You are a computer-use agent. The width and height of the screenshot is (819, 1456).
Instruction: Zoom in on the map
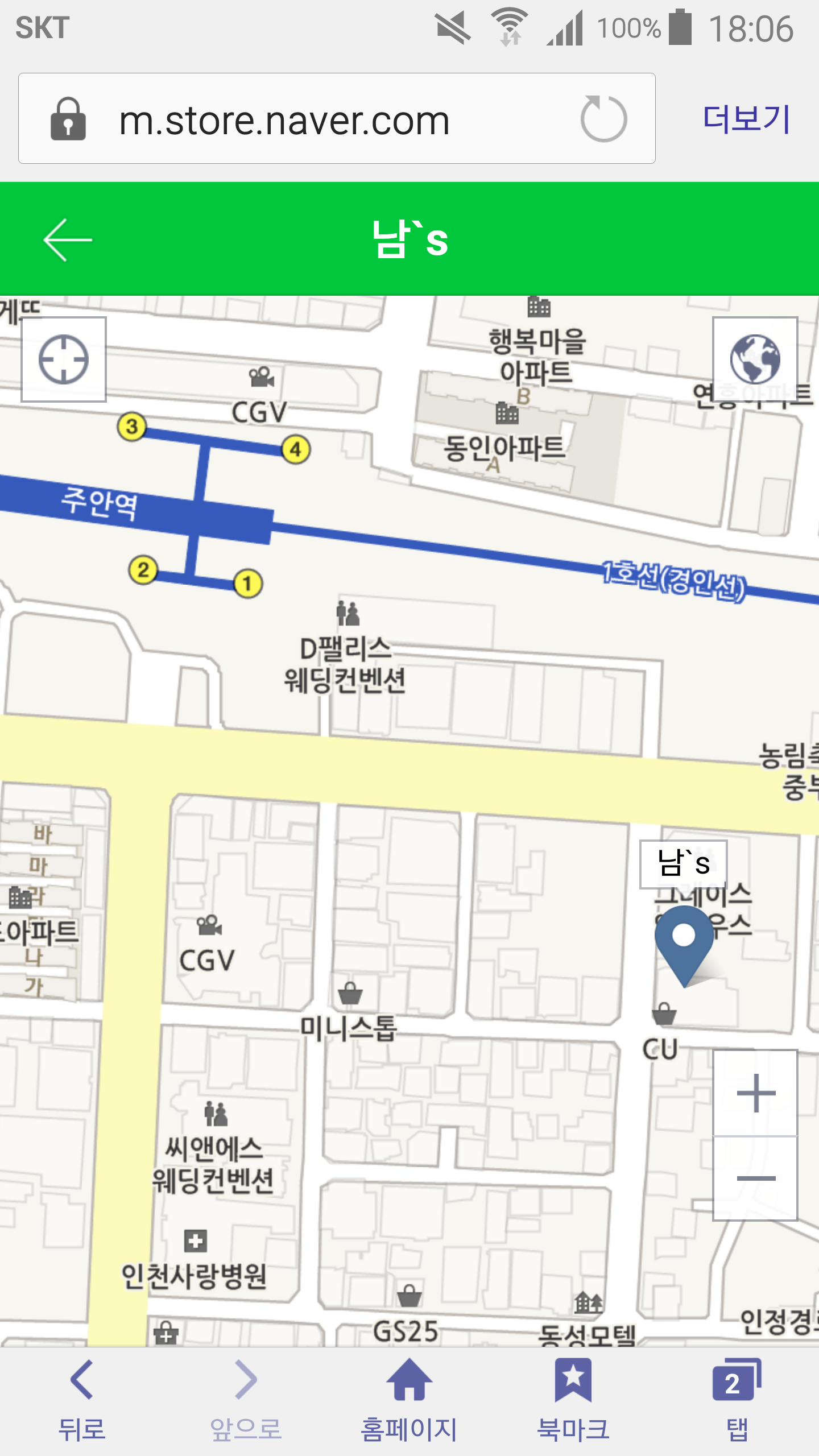pos(755,1093)
